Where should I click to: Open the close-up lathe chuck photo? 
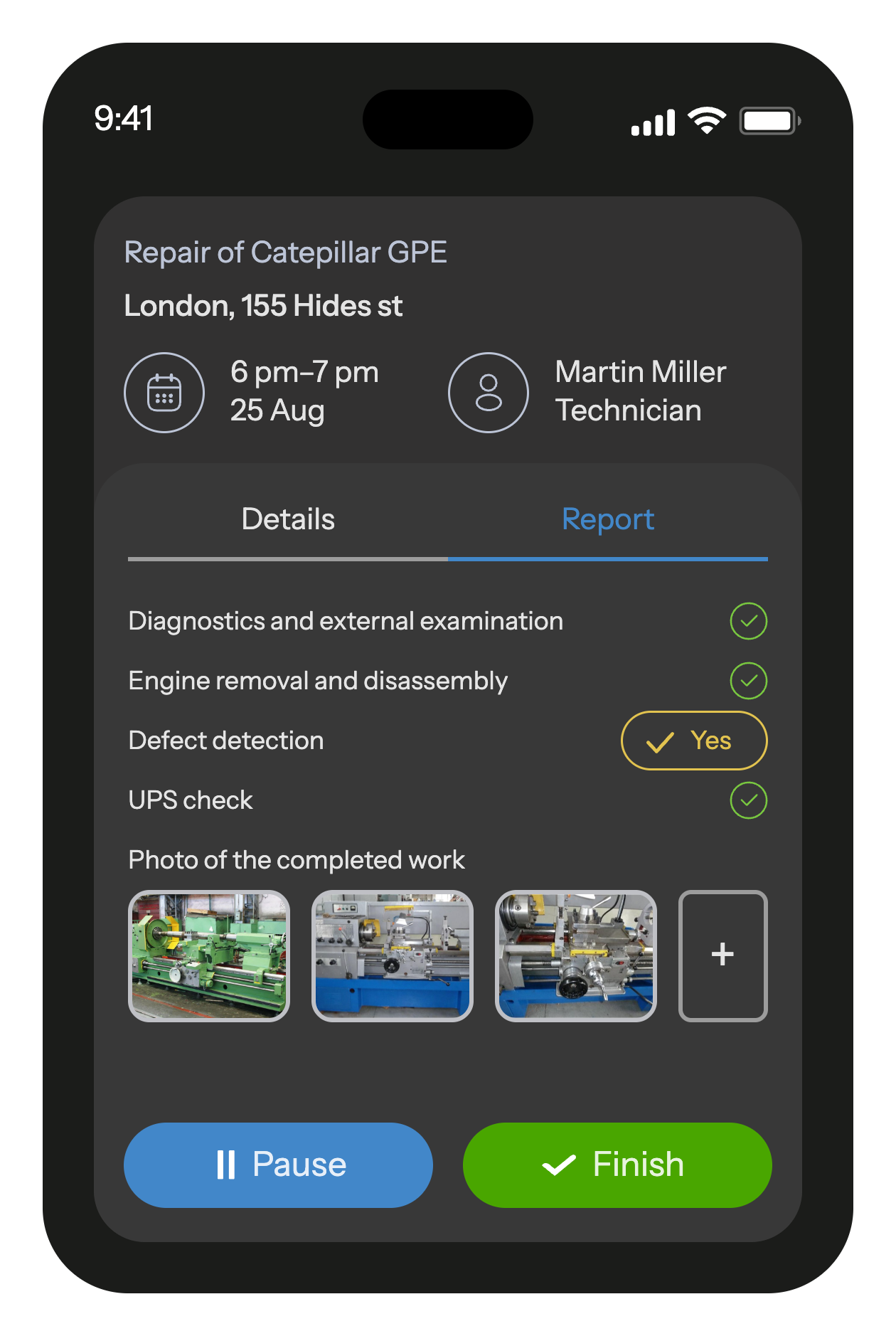point(576,955)
